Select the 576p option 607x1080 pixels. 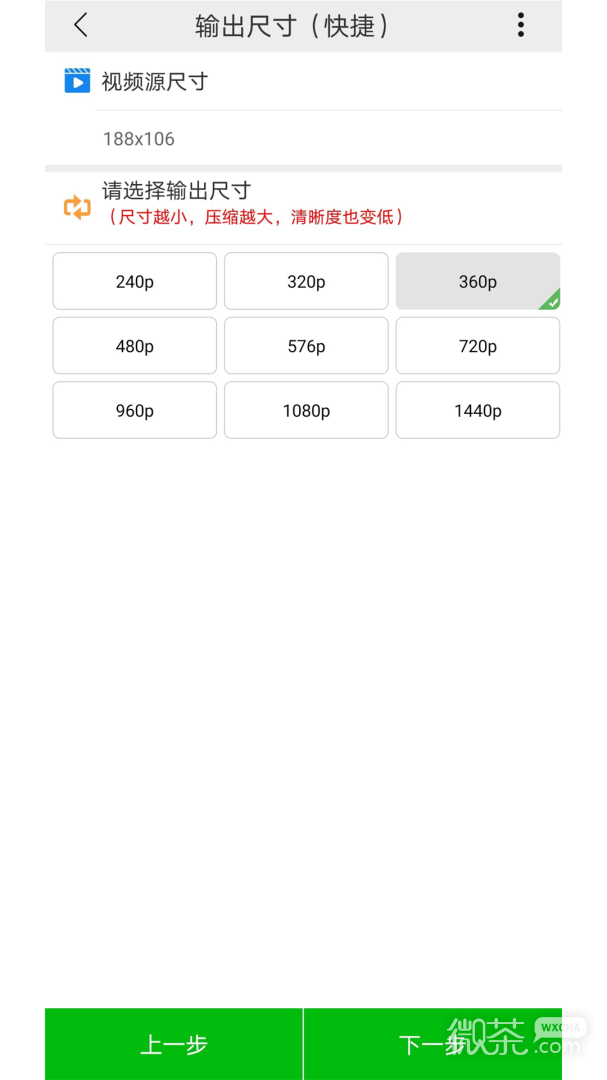point(306,346)
